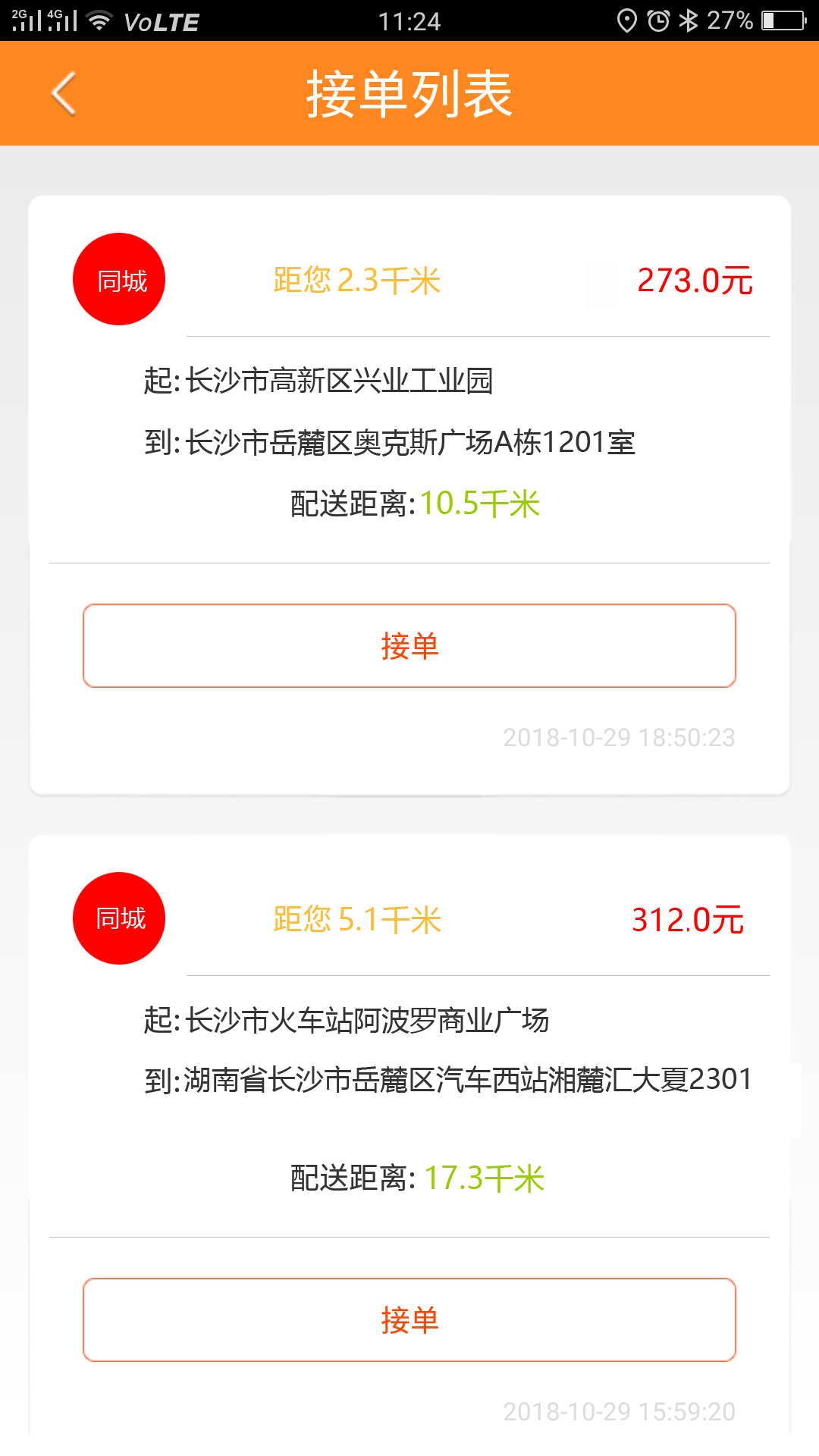Tap the 同城 badge on the second order
819x1456 pixels.
118,918
